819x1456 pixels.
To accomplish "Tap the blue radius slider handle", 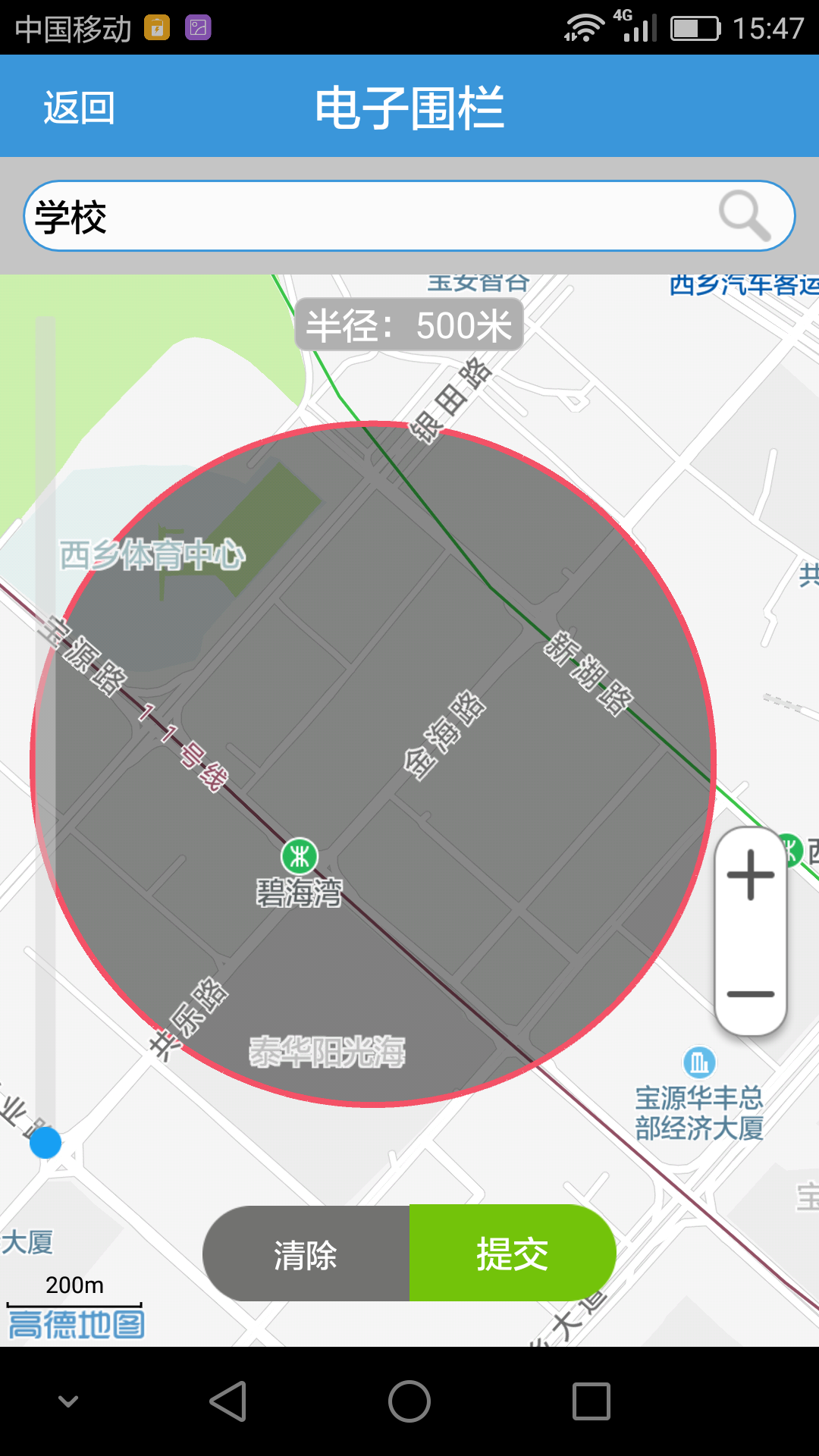I will click(x=45, y=1142).
